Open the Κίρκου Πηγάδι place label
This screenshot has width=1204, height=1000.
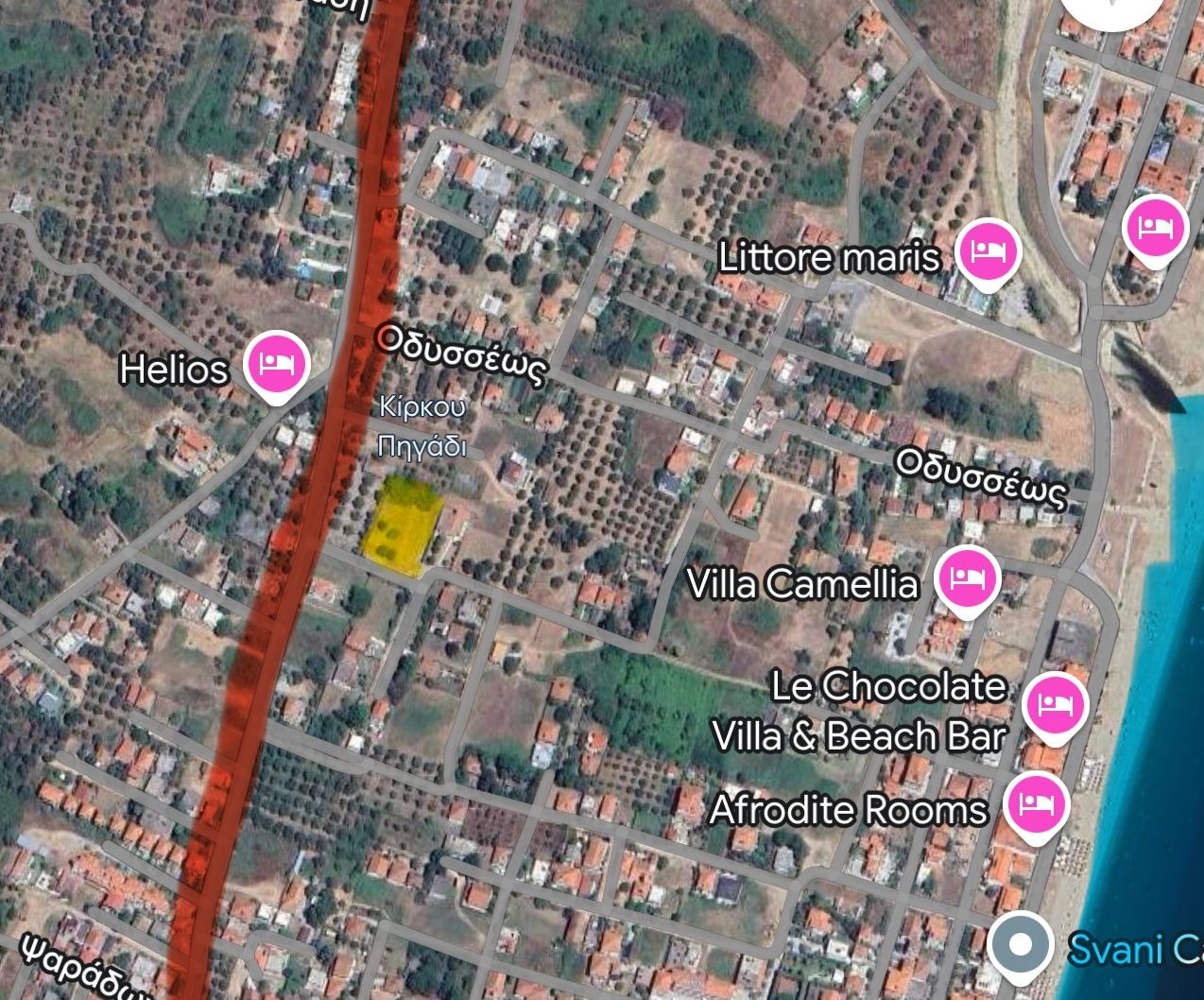tap(422, 426)
